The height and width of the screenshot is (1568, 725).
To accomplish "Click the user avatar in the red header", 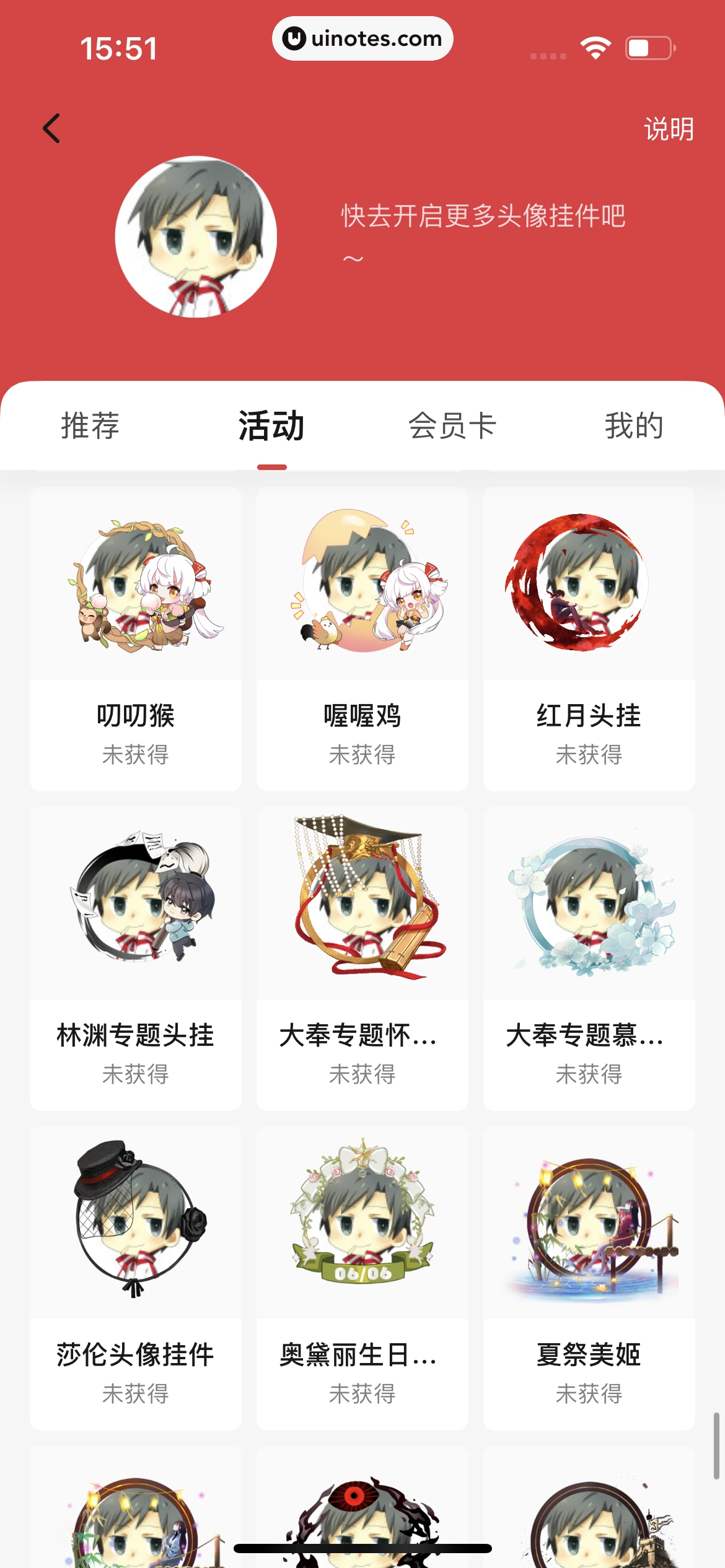I will coord(195,238).
